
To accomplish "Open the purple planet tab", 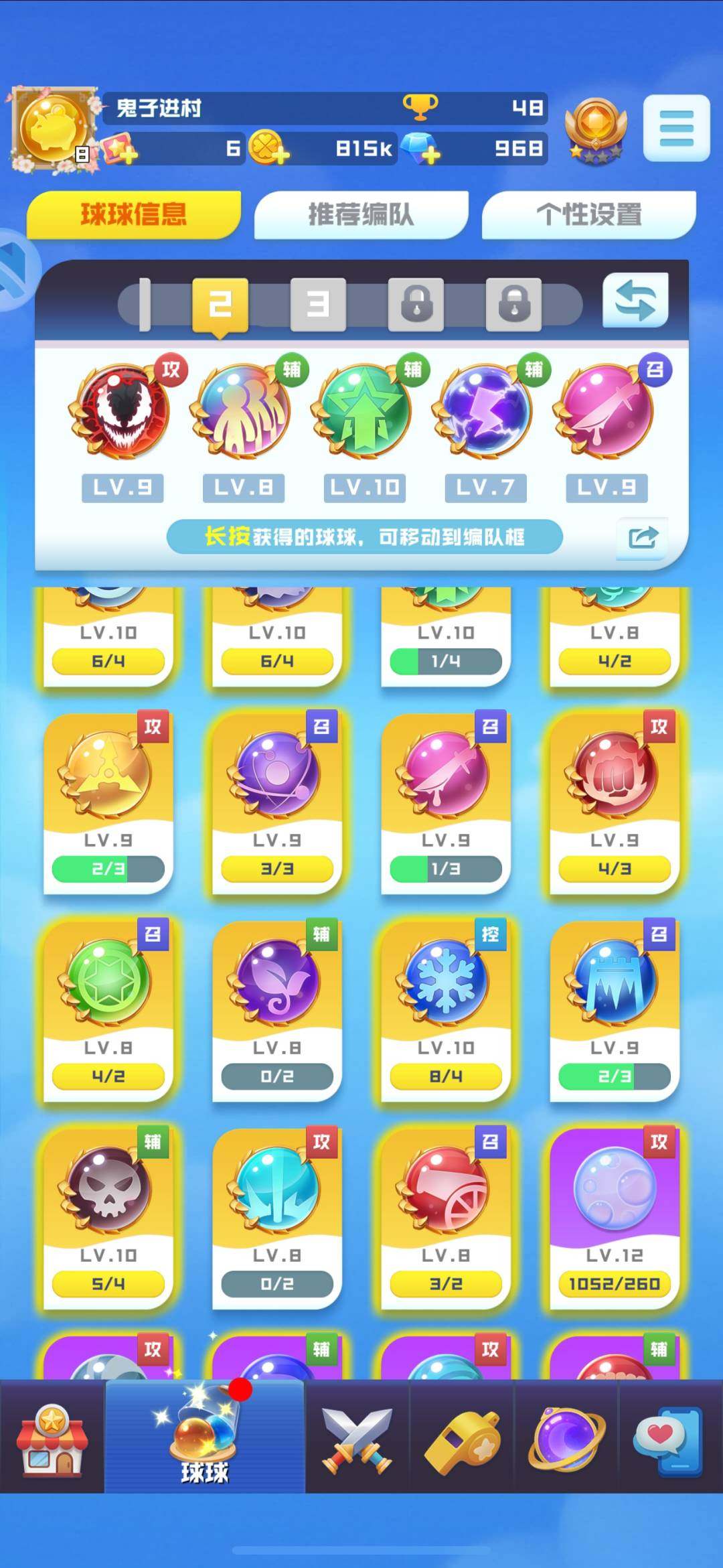I will click(x=567, y=1439).
